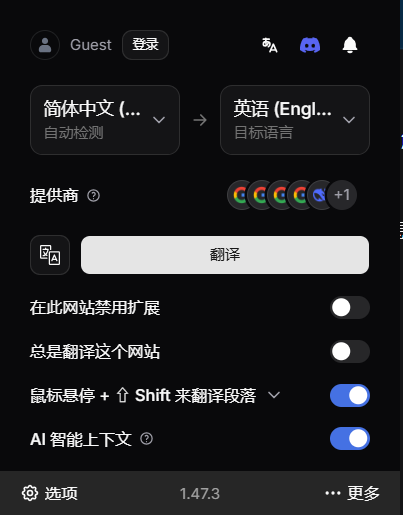
Task: Open the 更多 more menu
Action: [352, 493]
